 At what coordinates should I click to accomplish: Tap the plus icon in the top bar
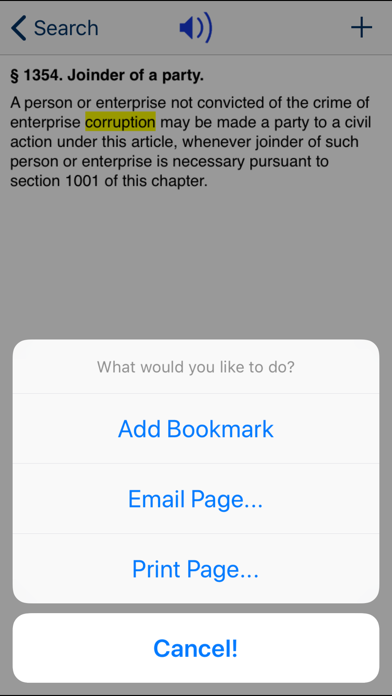(361, 28)
